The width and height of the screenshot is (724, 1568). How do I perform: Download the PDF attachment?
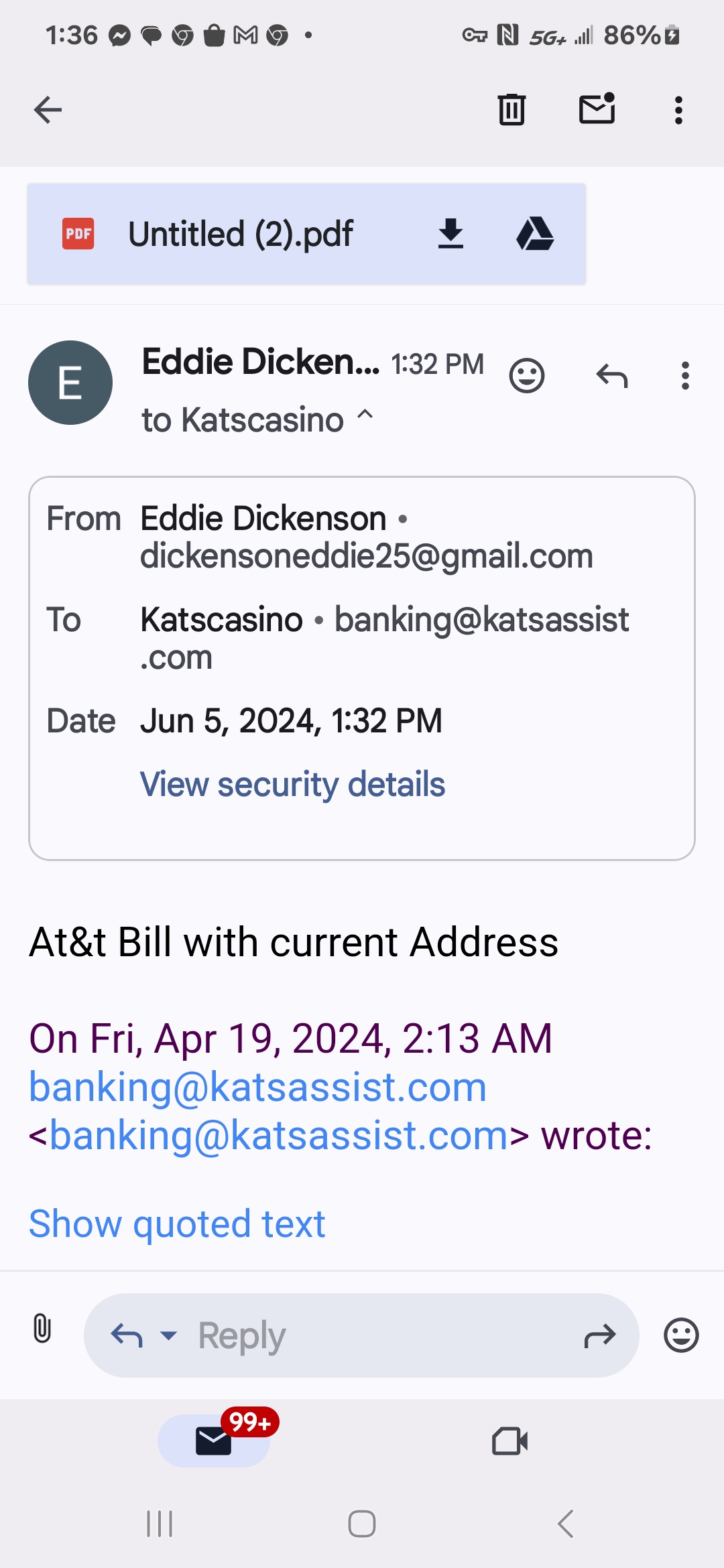click(x=451, y=234)
